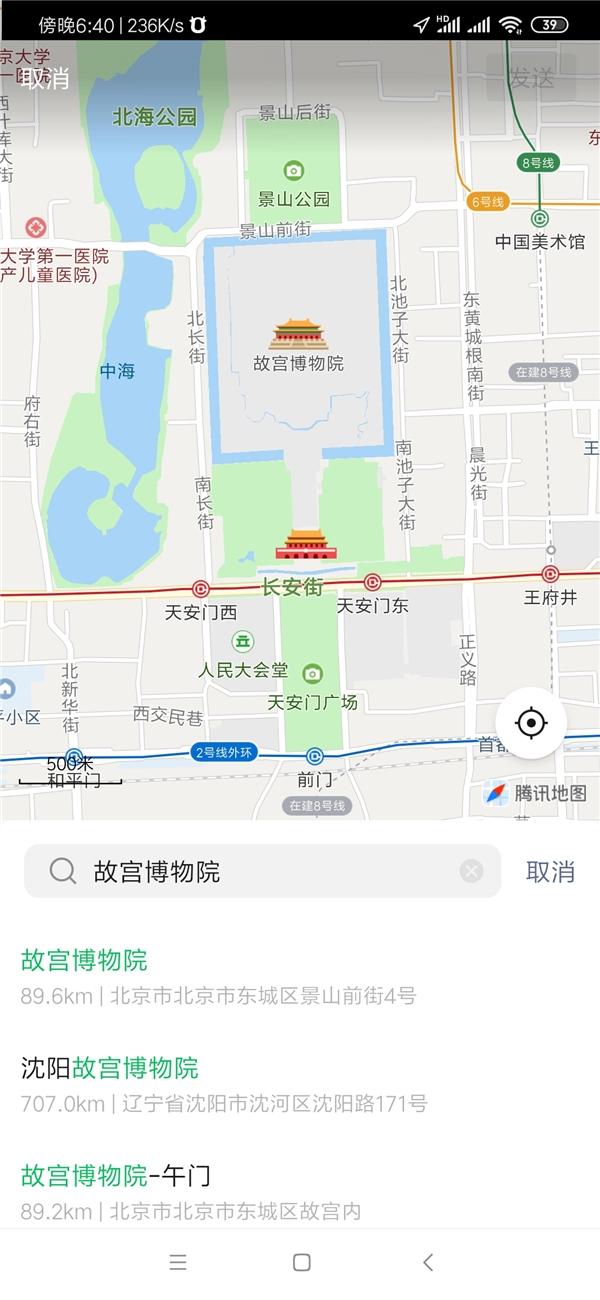Select the 沈阳故宫博物院 result
600x1300 pixels.
(224, 1085)
